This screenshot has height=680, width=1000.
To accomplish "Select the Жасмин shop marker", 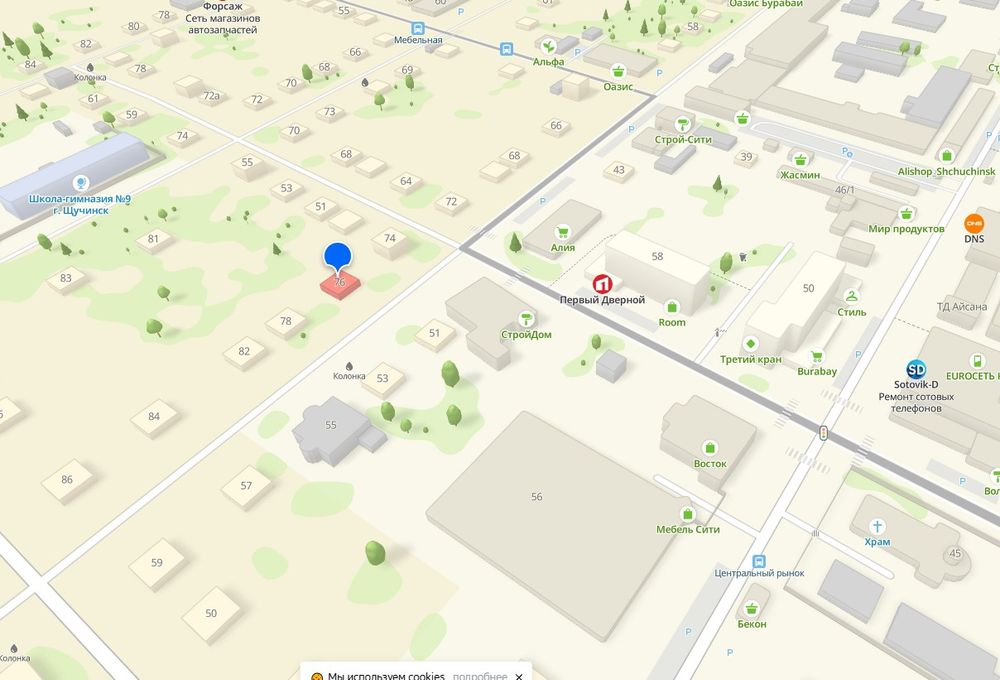I will [x=800, y=159].
